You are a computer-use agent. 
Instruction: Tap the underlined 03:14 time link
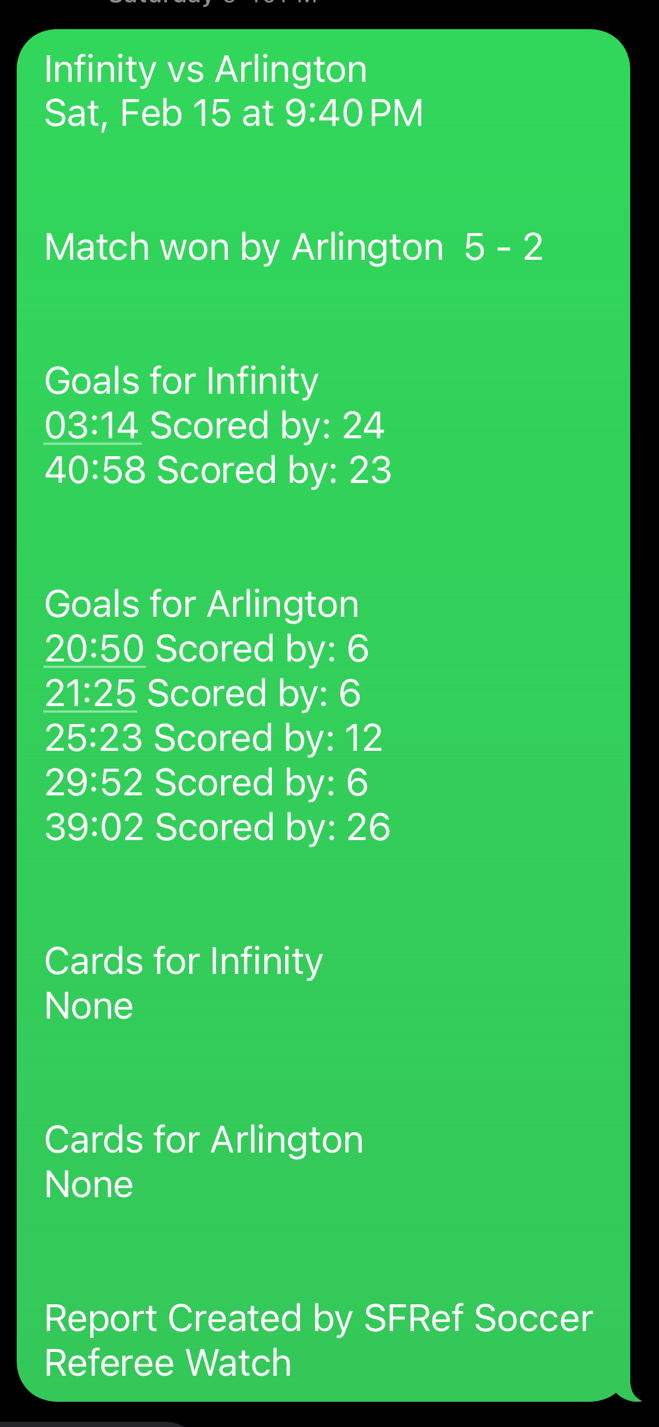point(92,426)
